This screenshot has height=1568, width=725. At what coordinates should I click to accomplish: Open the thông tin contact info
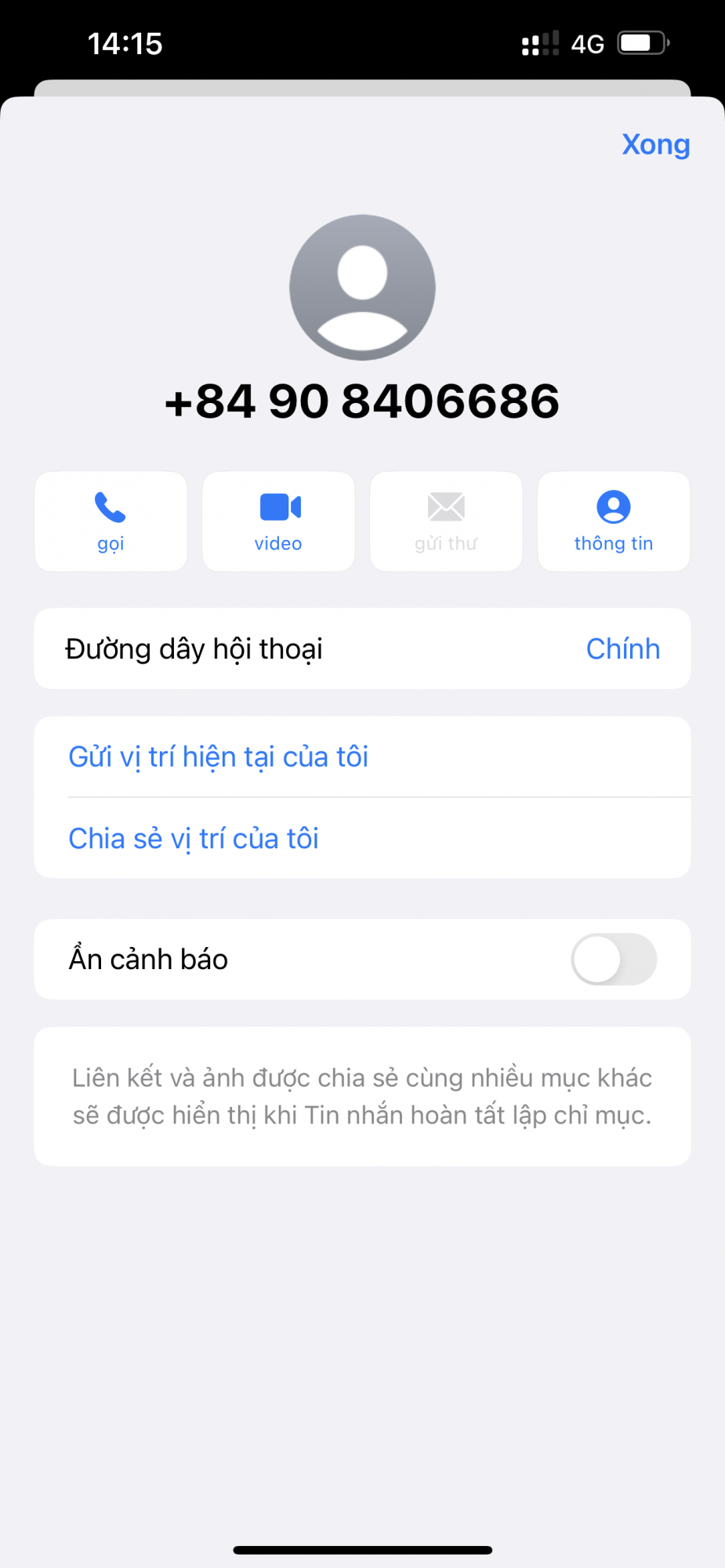coord(613,521)
